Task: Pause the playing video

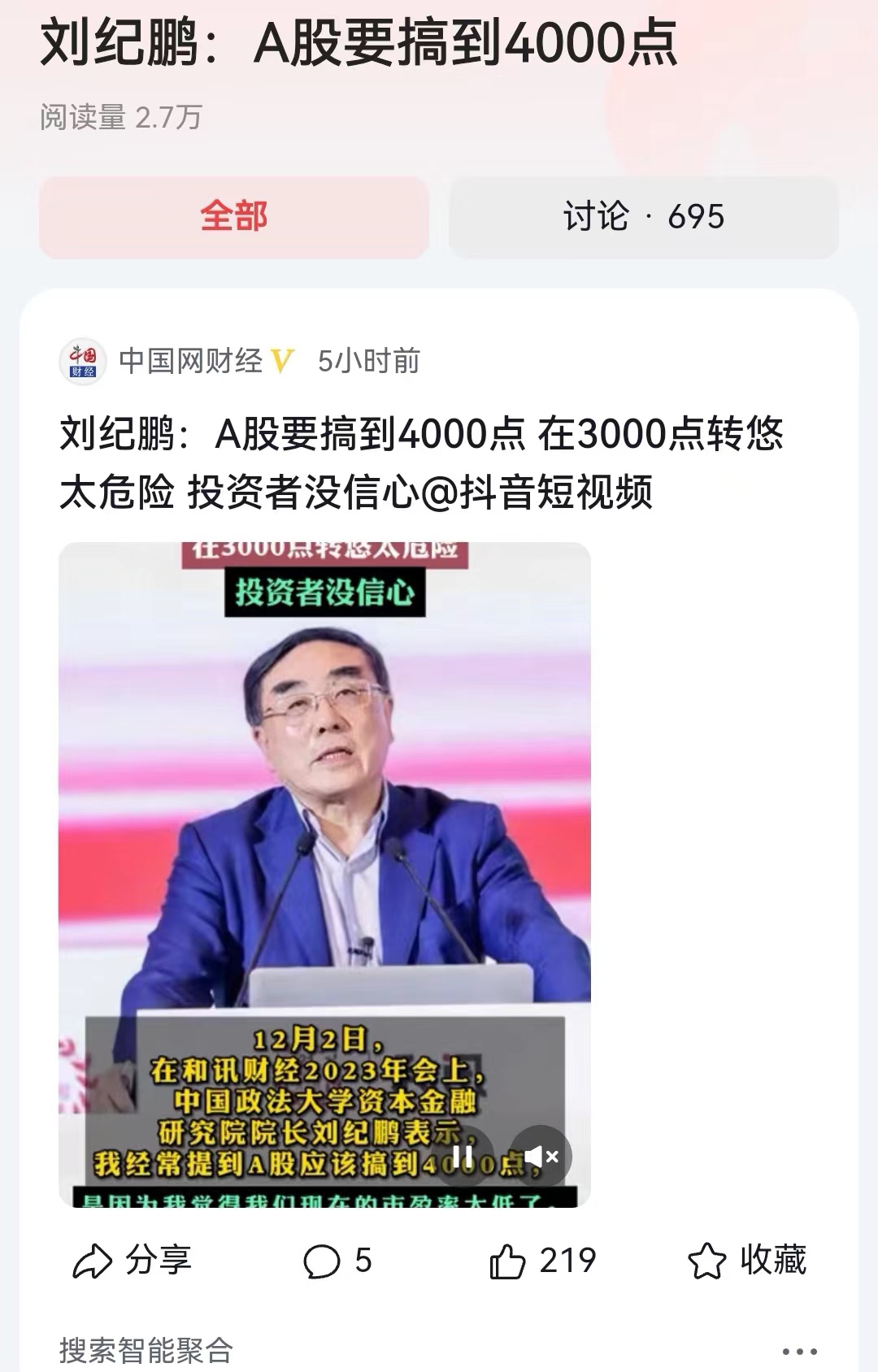Action: 463,1155
